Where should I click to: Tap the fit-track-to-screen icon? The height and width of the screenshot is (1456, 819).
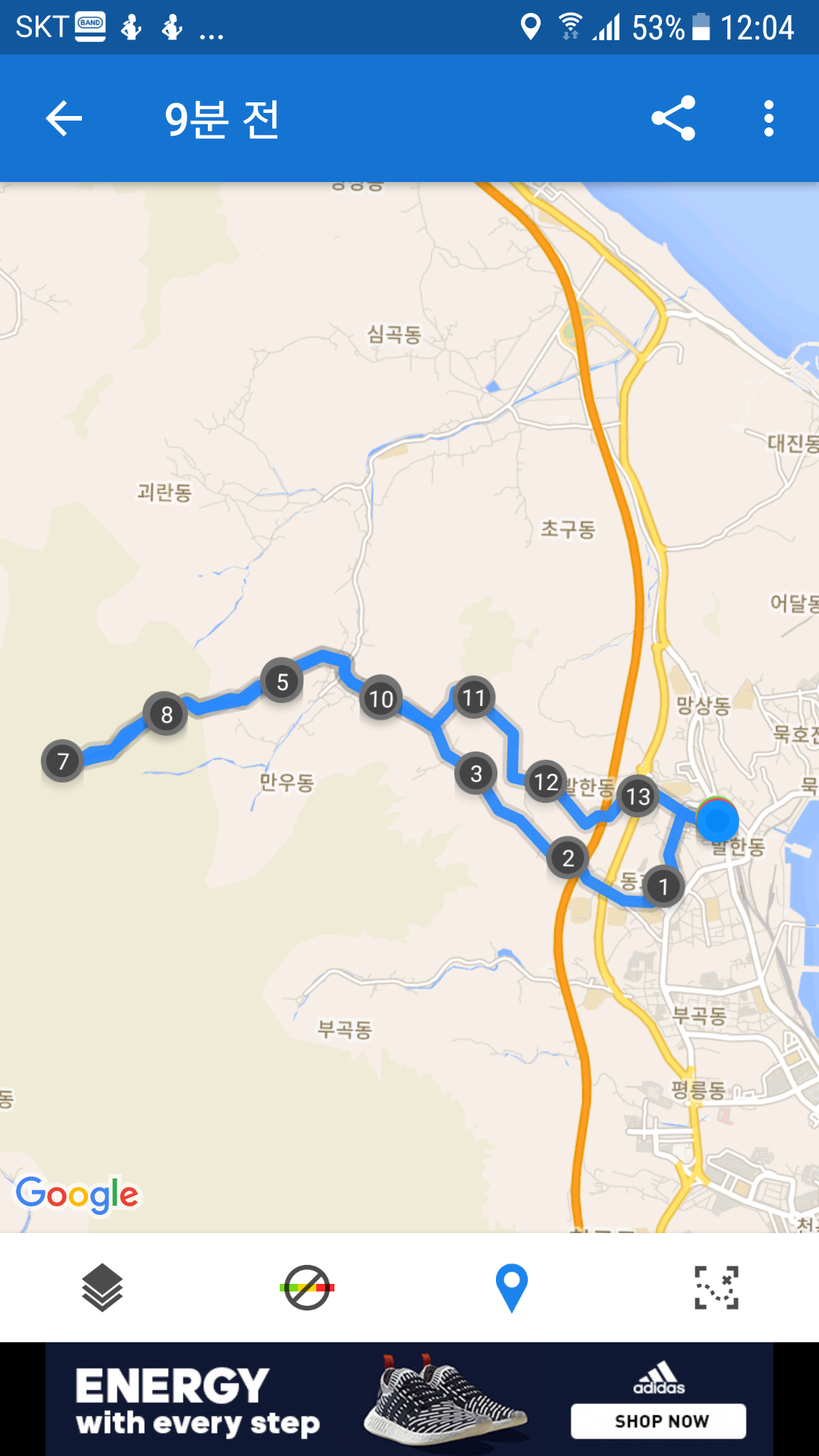point(717,1287)
